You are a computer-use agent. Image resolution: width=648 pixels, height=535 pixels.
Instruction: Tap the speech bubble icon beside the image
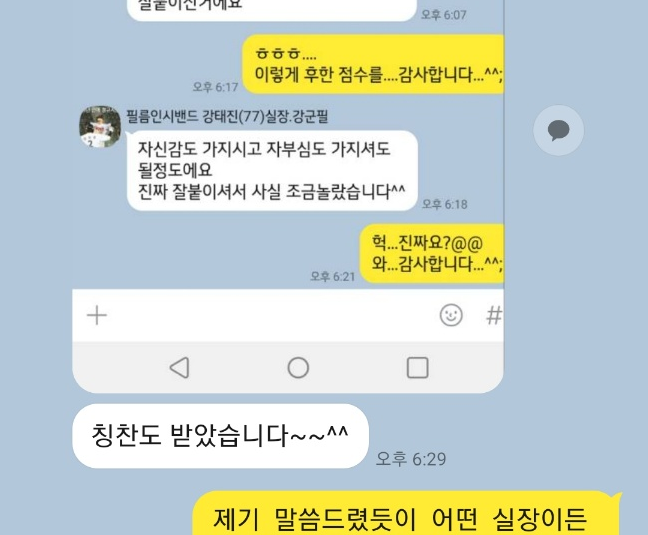pyautogui.click(x=558, y=130)
